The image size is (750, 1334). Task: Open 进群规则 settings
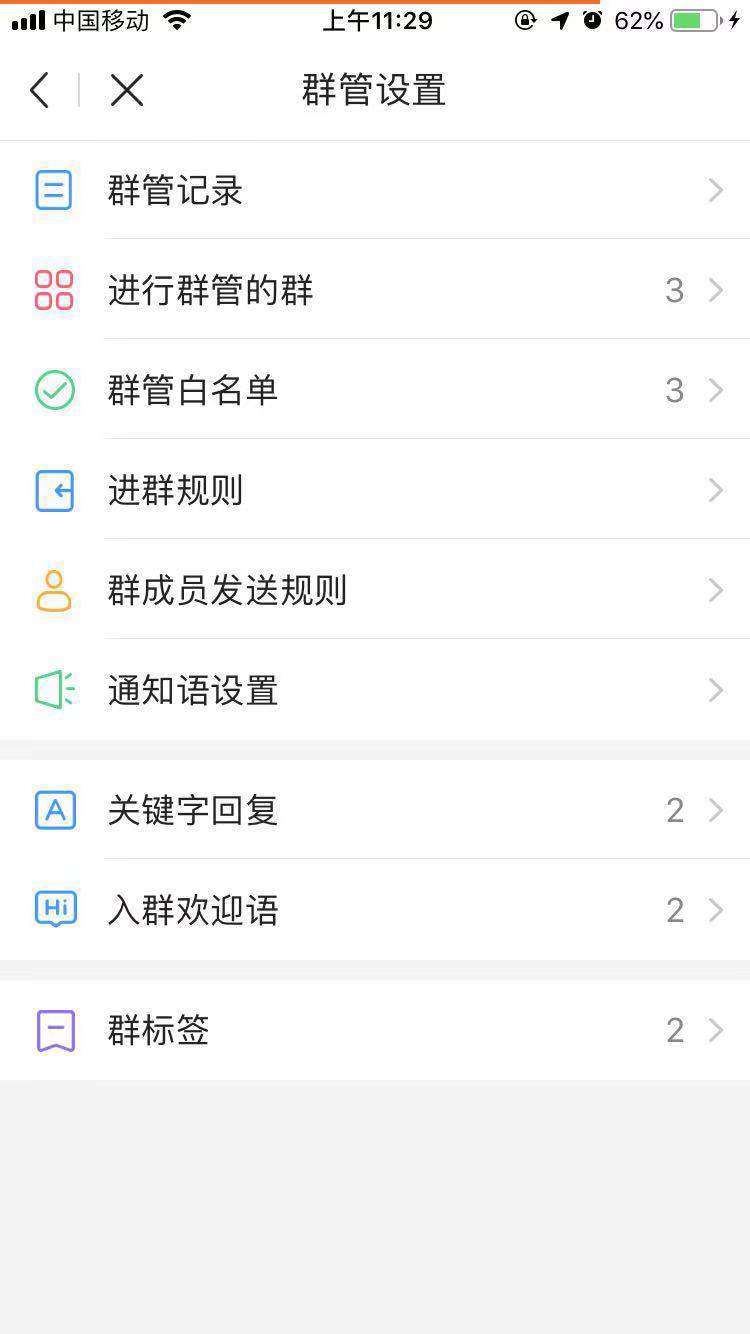pyautogui.click(x=375, y=490)
